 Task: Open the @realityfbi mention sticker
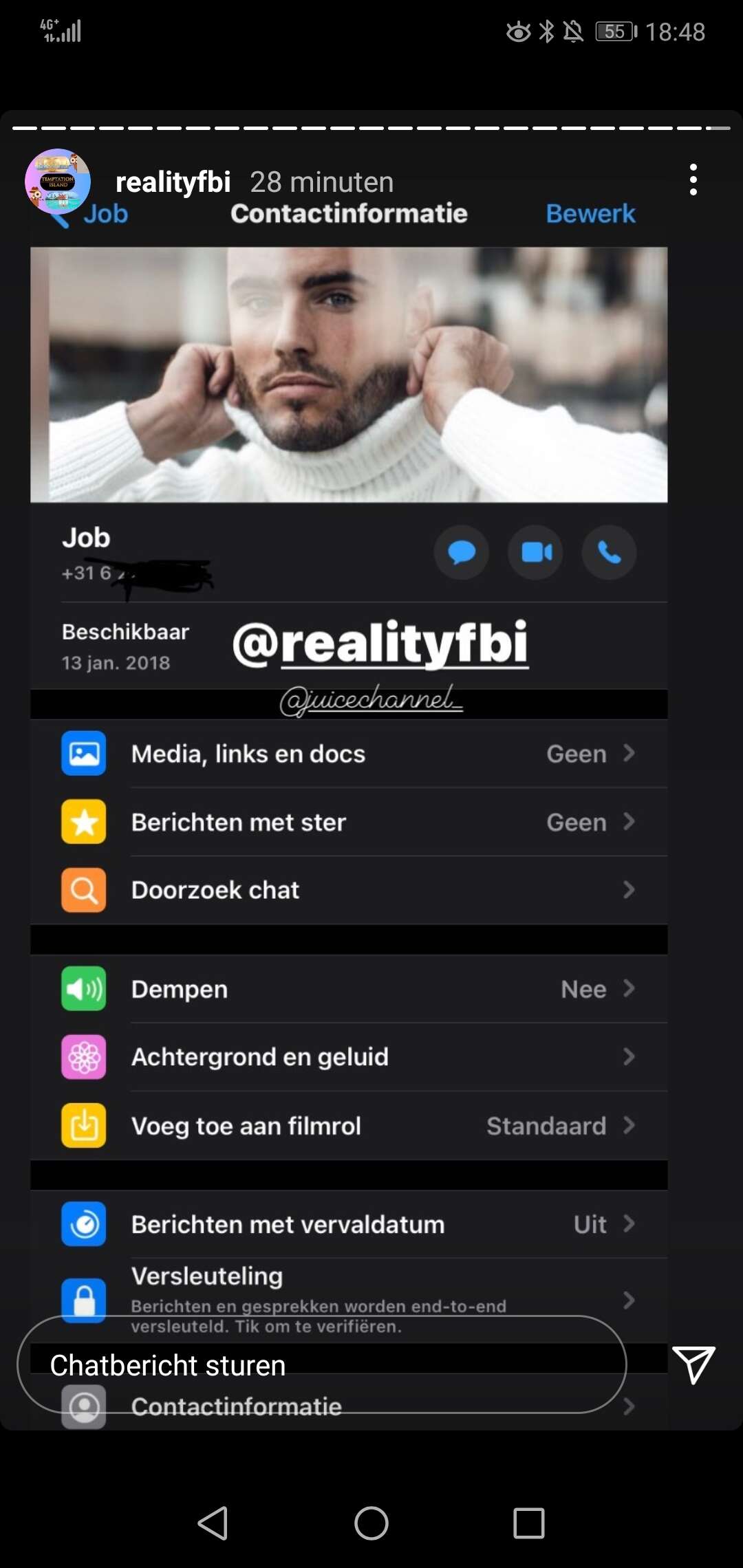(x=380, y=644)
